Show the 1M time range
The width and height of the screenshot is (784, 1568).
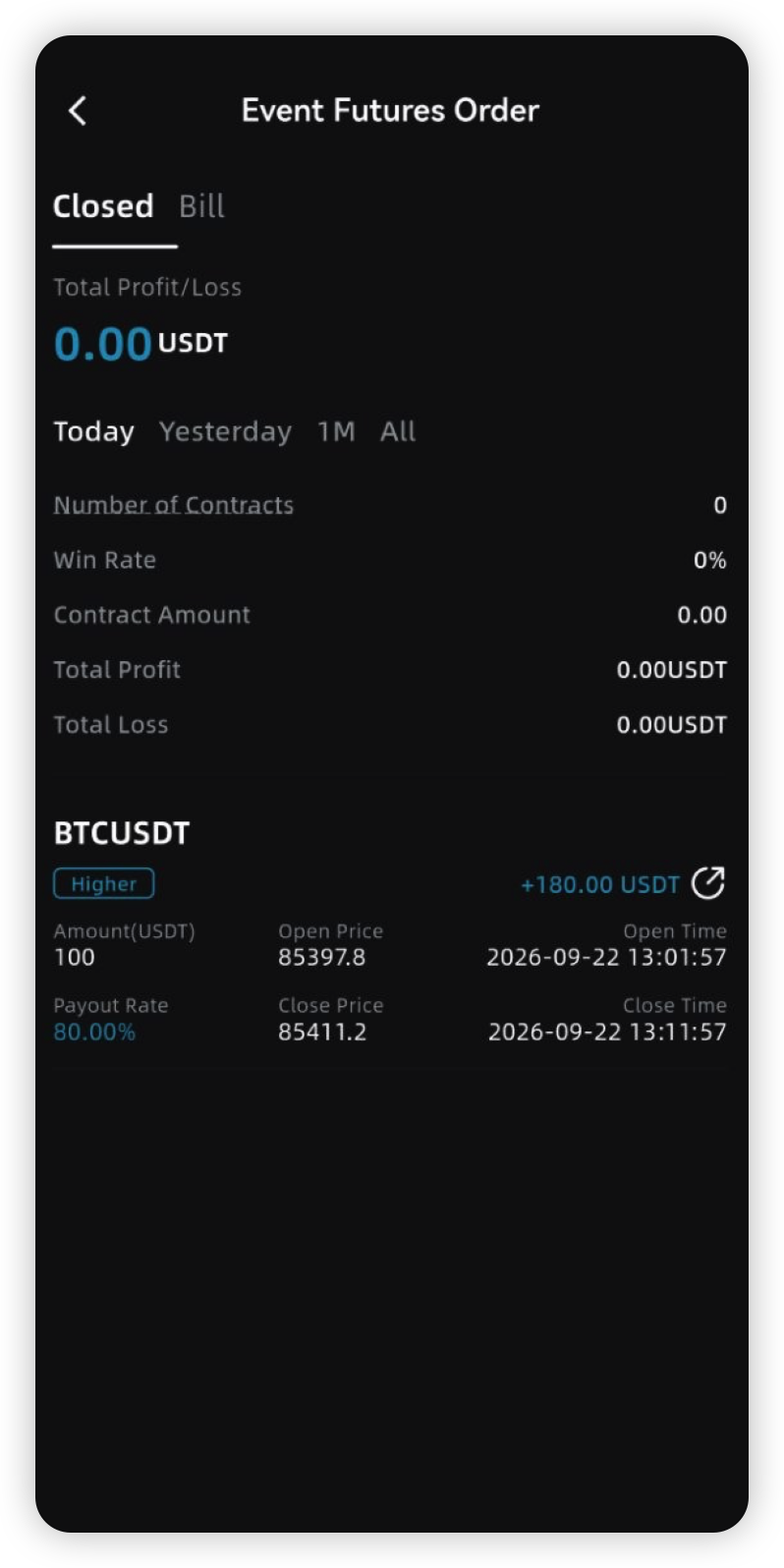pyautogui.click(x=336, y=431)
